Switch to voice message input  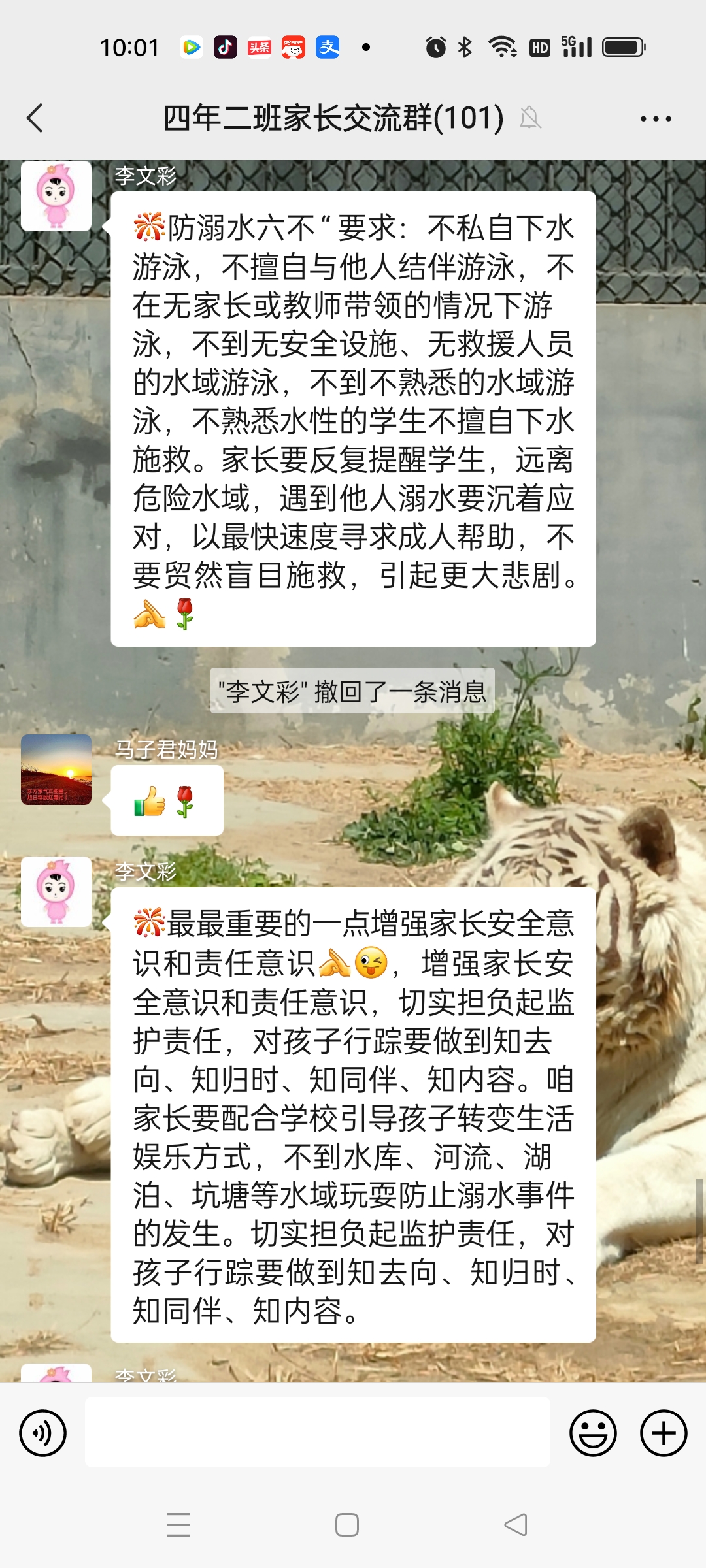pos(43,1433)
